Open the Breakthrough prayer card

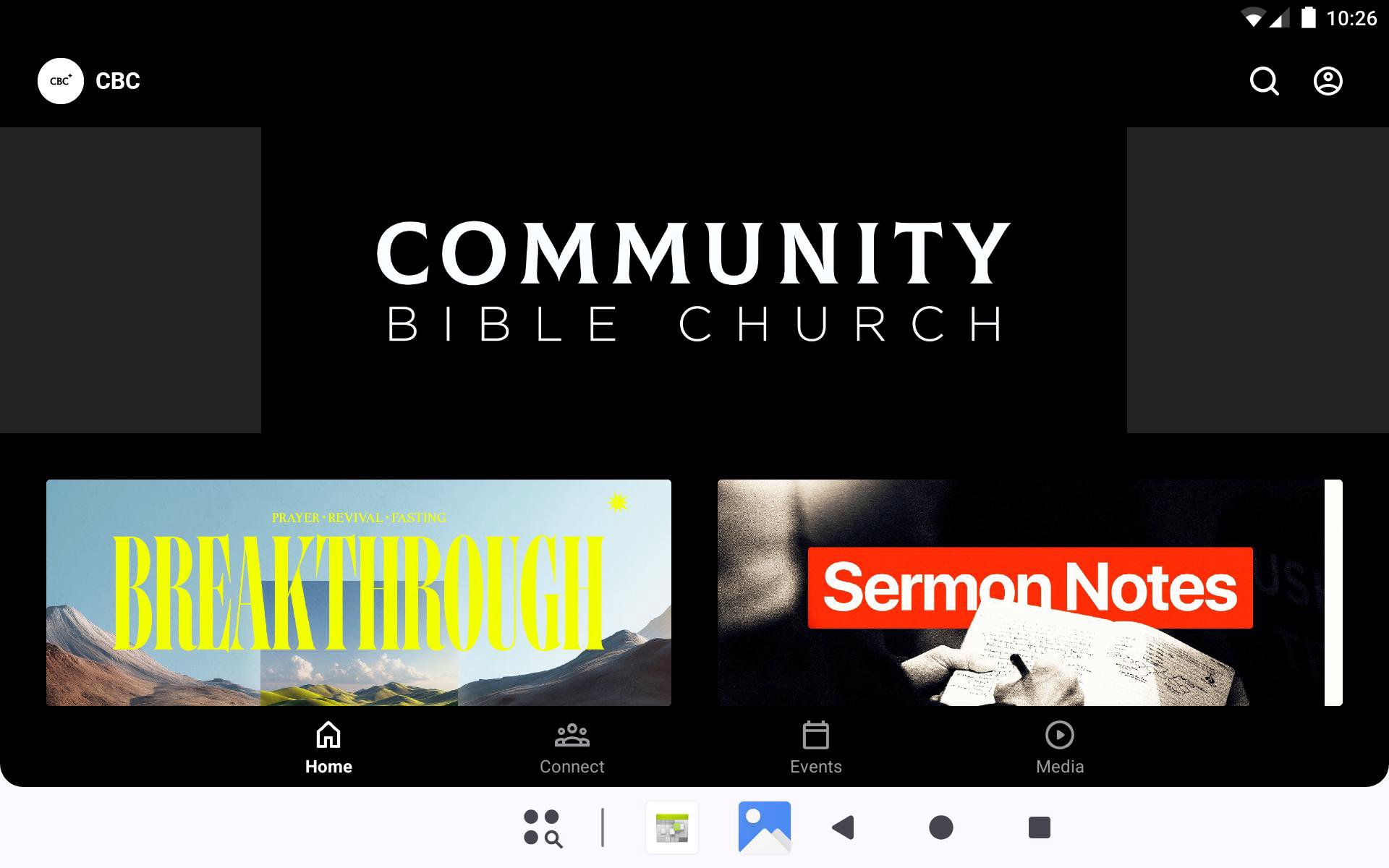pos(358,592)
